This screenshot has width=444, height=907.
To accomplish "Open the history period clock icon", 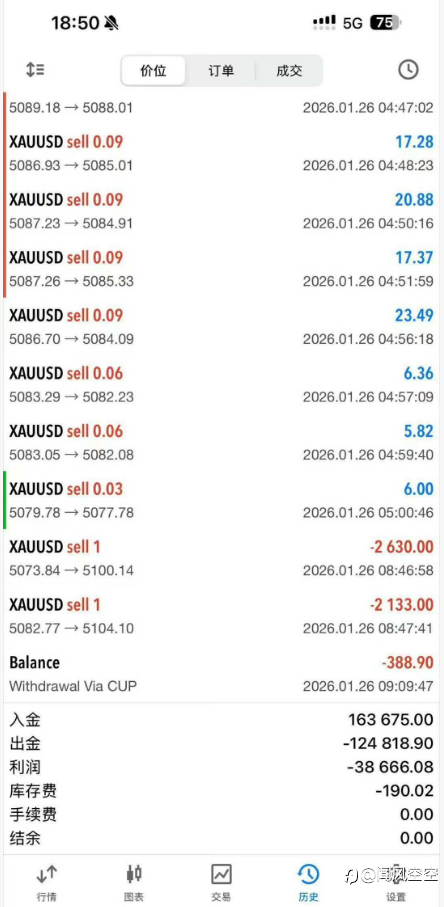I will point(408,70).
